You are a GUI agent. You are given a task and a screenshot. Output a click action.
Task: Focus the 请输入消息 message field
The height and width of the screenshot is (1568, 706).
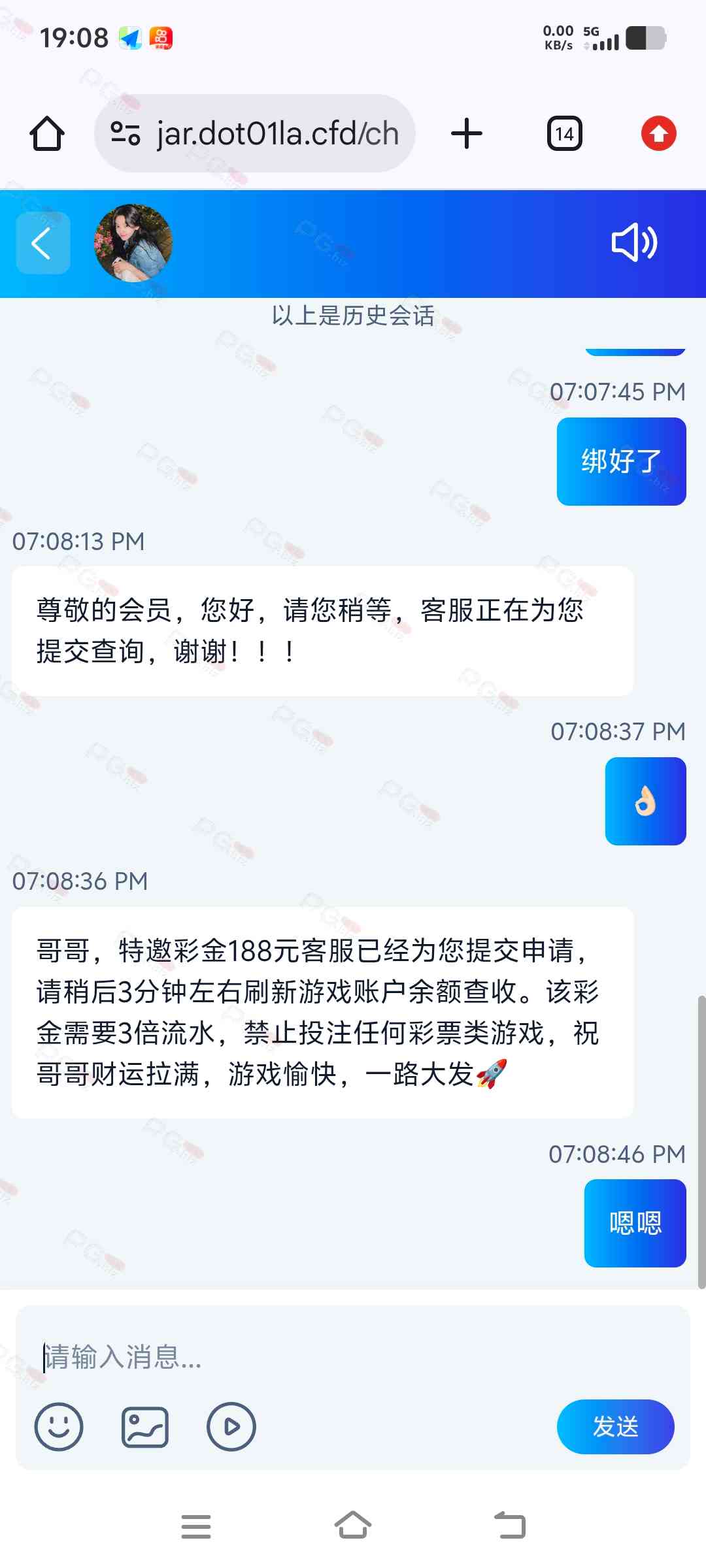(x=353, y=1357)
